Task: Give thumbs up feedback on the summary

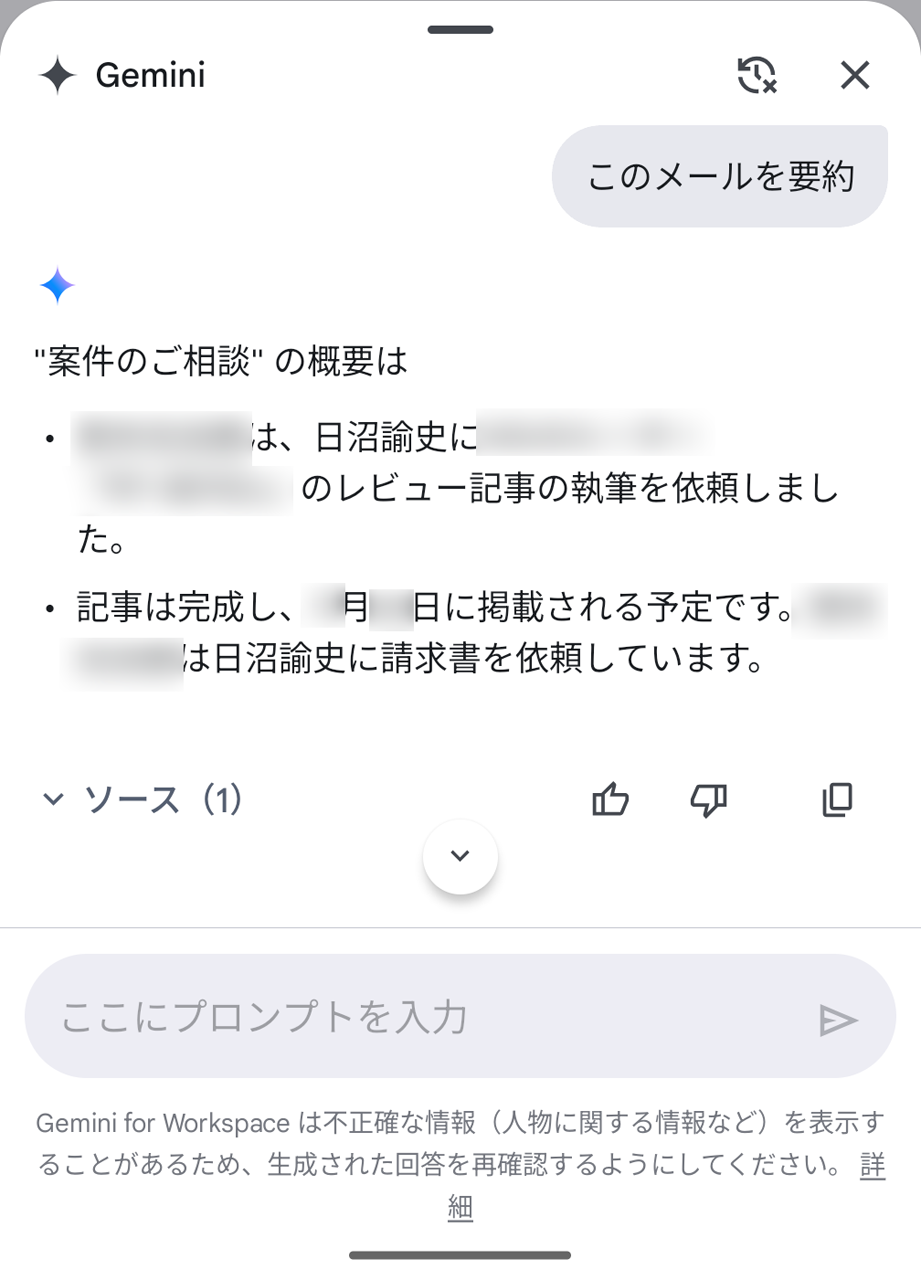Action: point(611,799)
